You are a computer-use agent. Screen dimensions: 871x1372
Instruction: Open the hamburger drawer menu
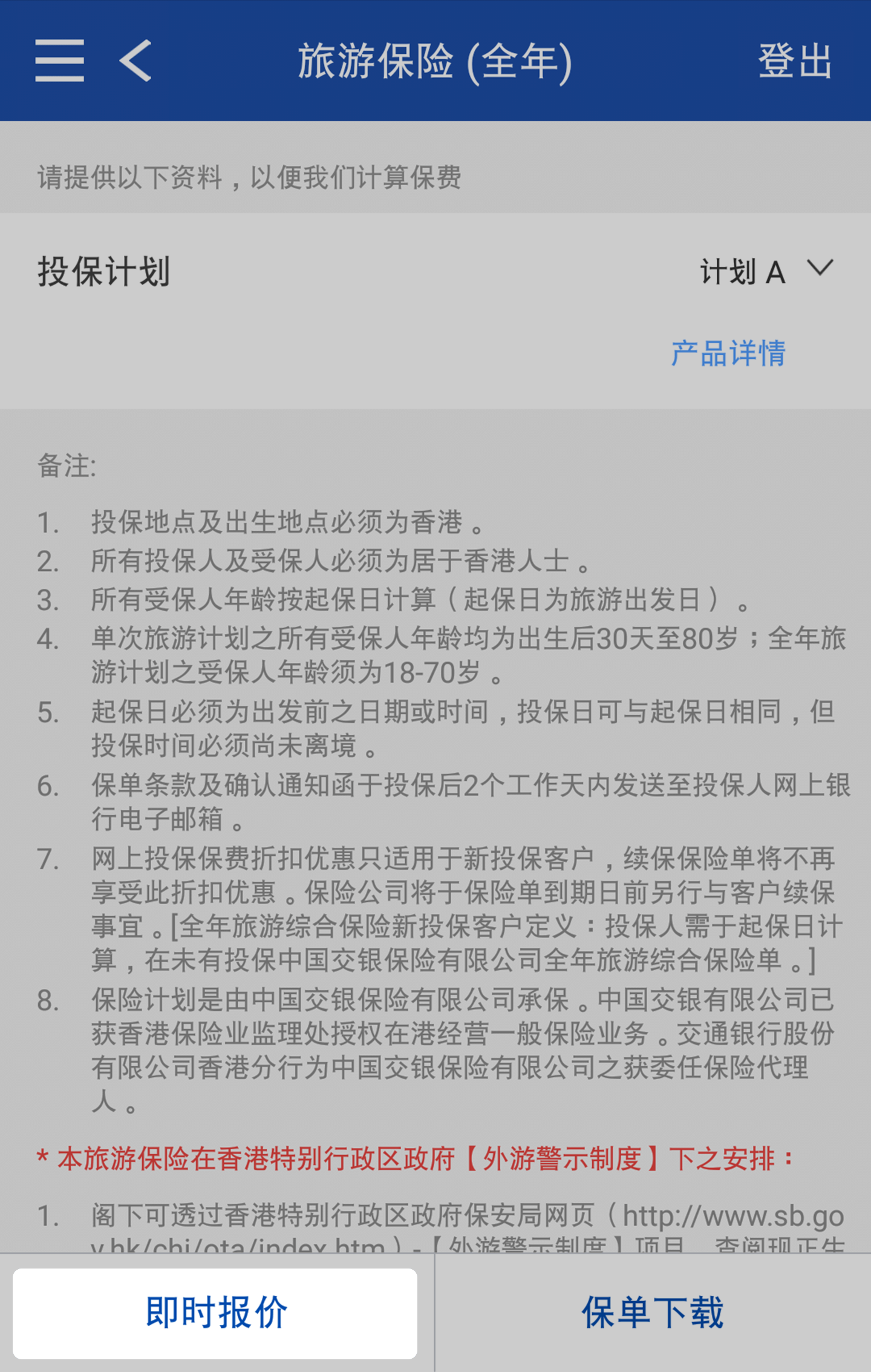[x=59, y=61]
